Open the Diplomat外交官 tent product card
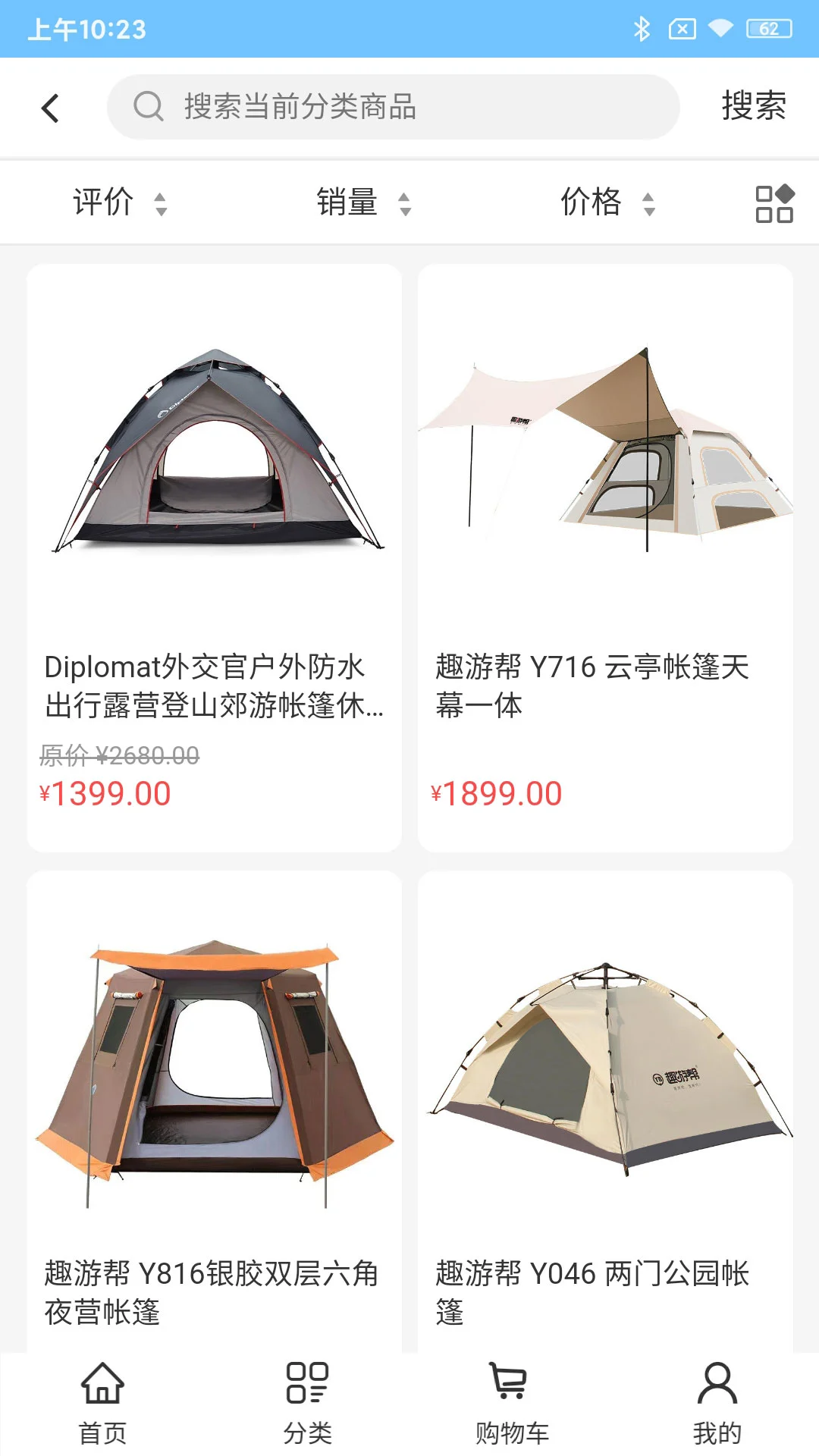Viewport: 819px width, 1456px height. 215,557
